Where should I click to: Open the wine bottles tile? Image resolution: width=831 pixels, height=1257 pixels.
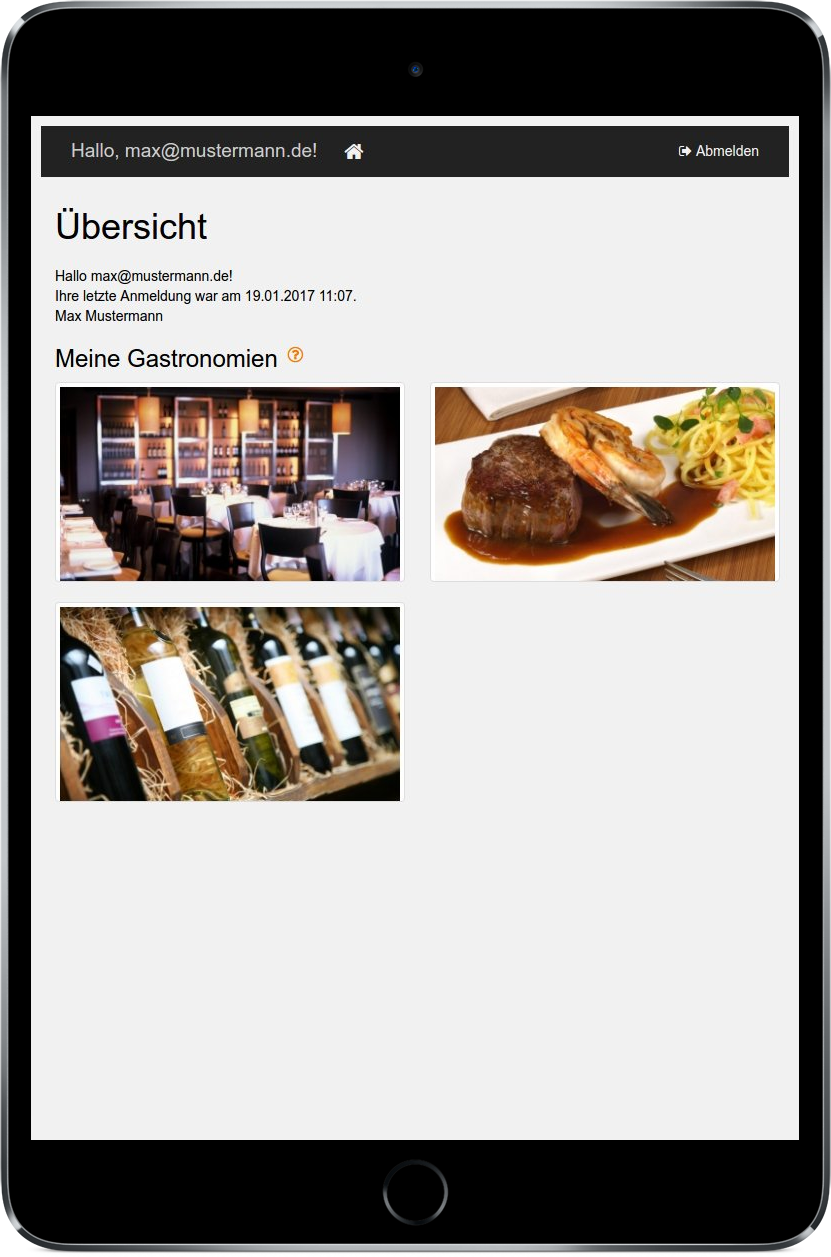click(x=230, y=703)
